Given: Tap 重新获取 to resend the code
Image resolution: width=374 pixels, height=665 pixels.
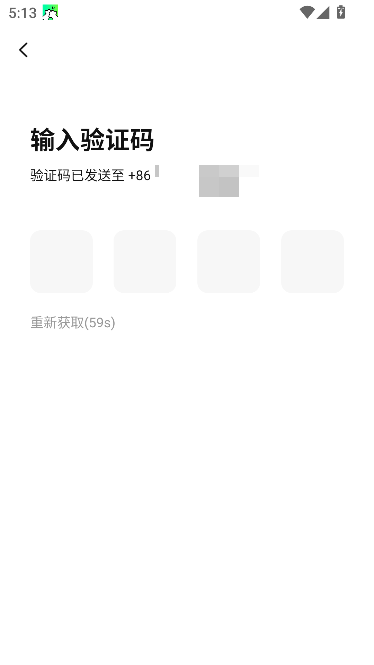Looking at the screenshot, I should tap(73, 323).
